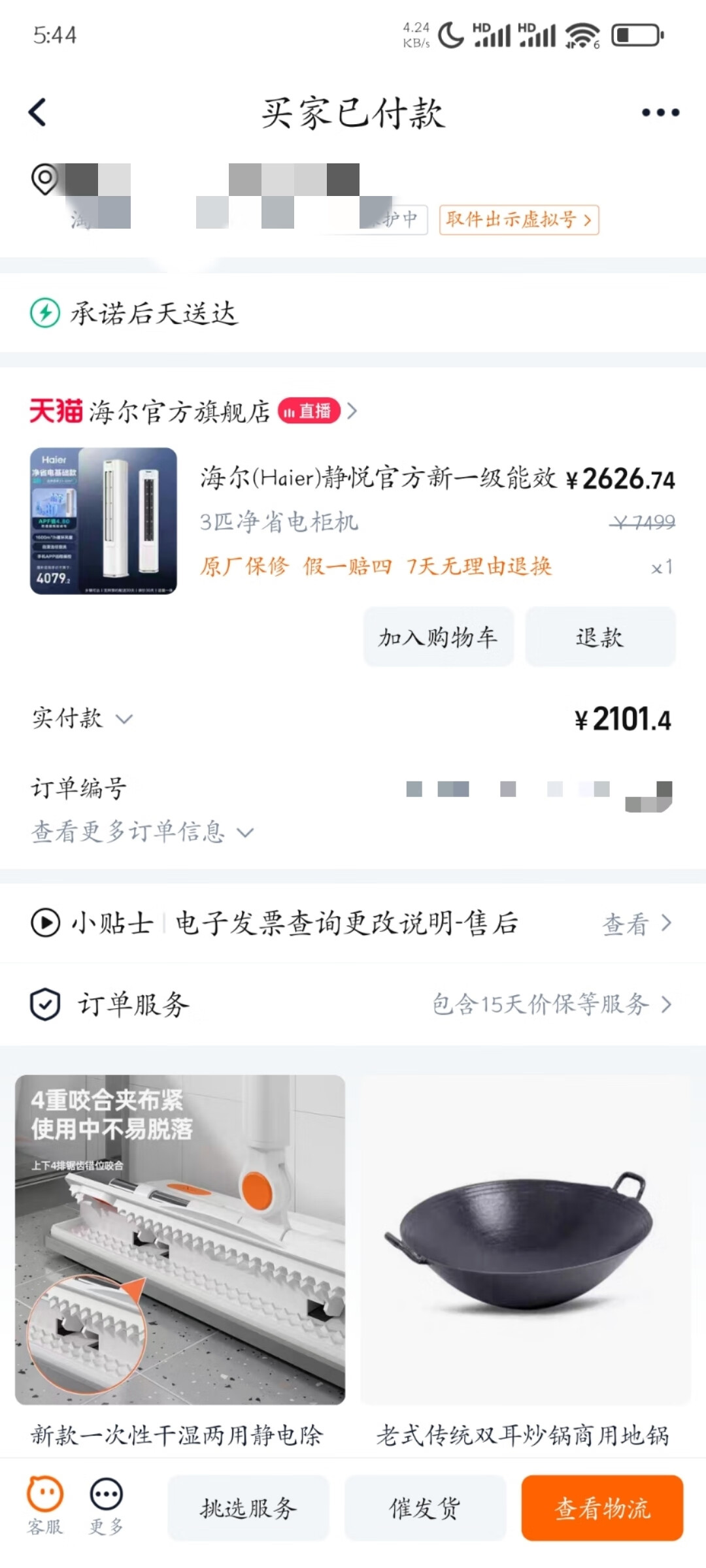Go back with the top-left arrow
The image size is (706, 1568).
pos(38,112)
